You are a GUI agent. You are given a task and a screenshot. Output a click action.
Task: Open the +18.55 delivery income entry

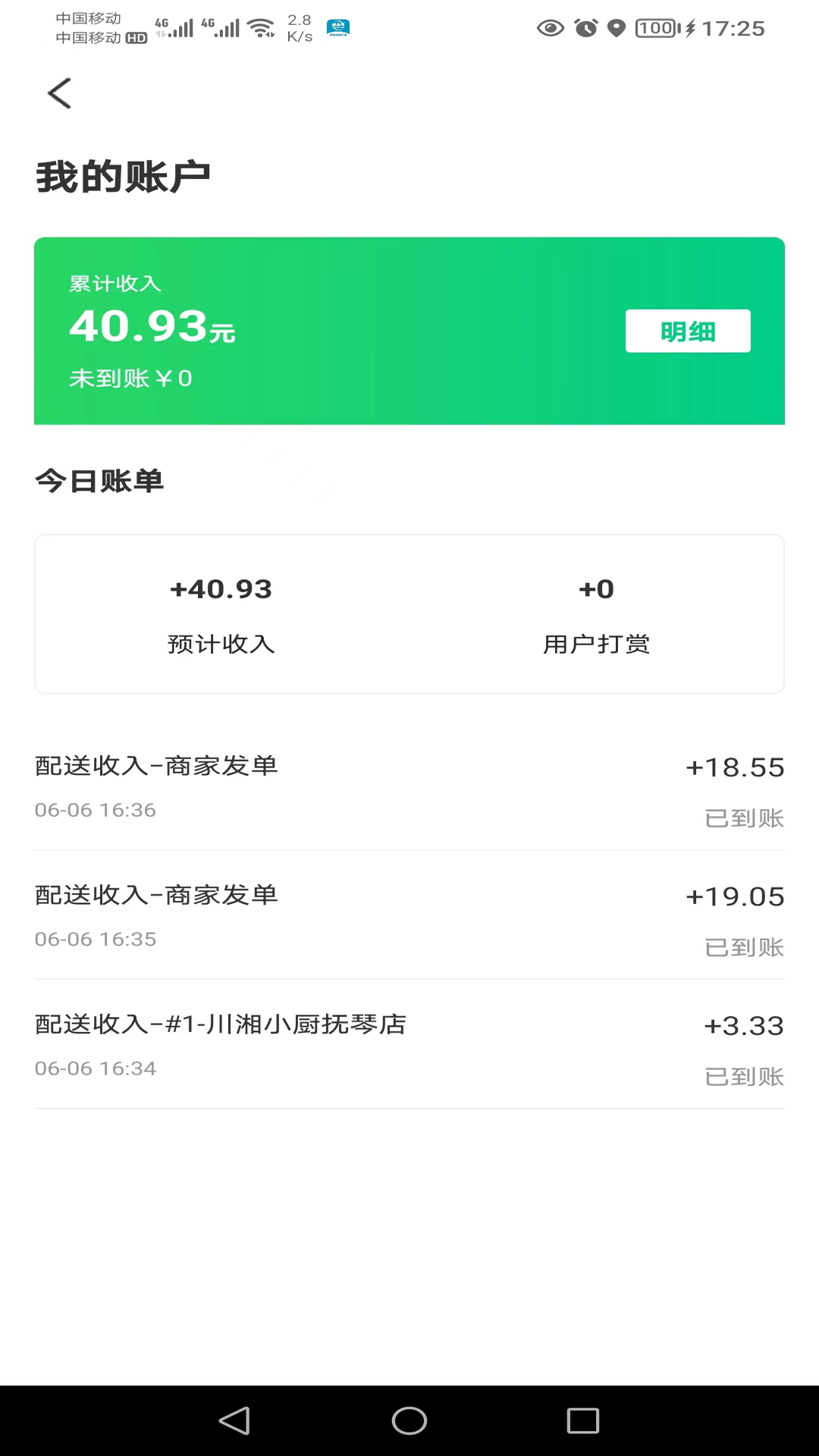pos(409,787)
